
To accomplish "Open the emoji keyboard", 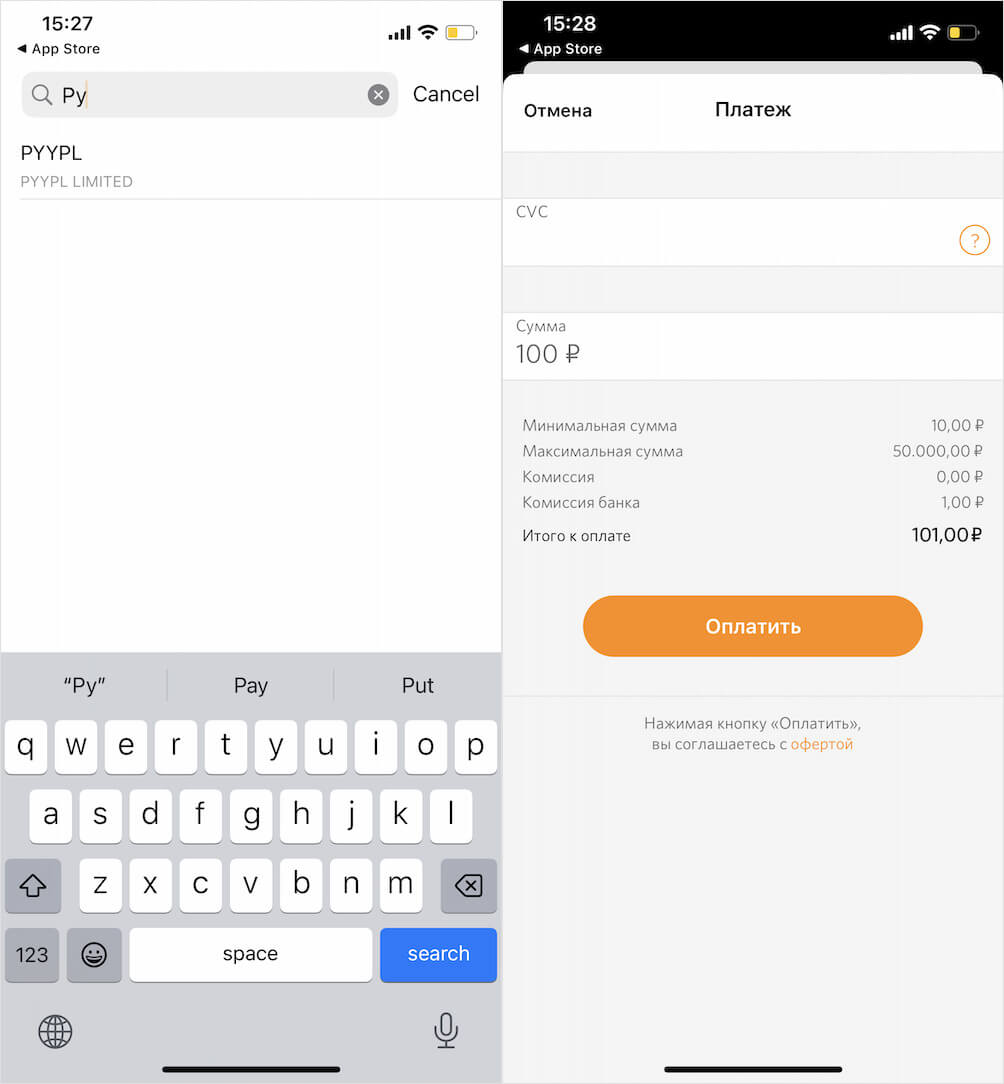I will 94,954.
